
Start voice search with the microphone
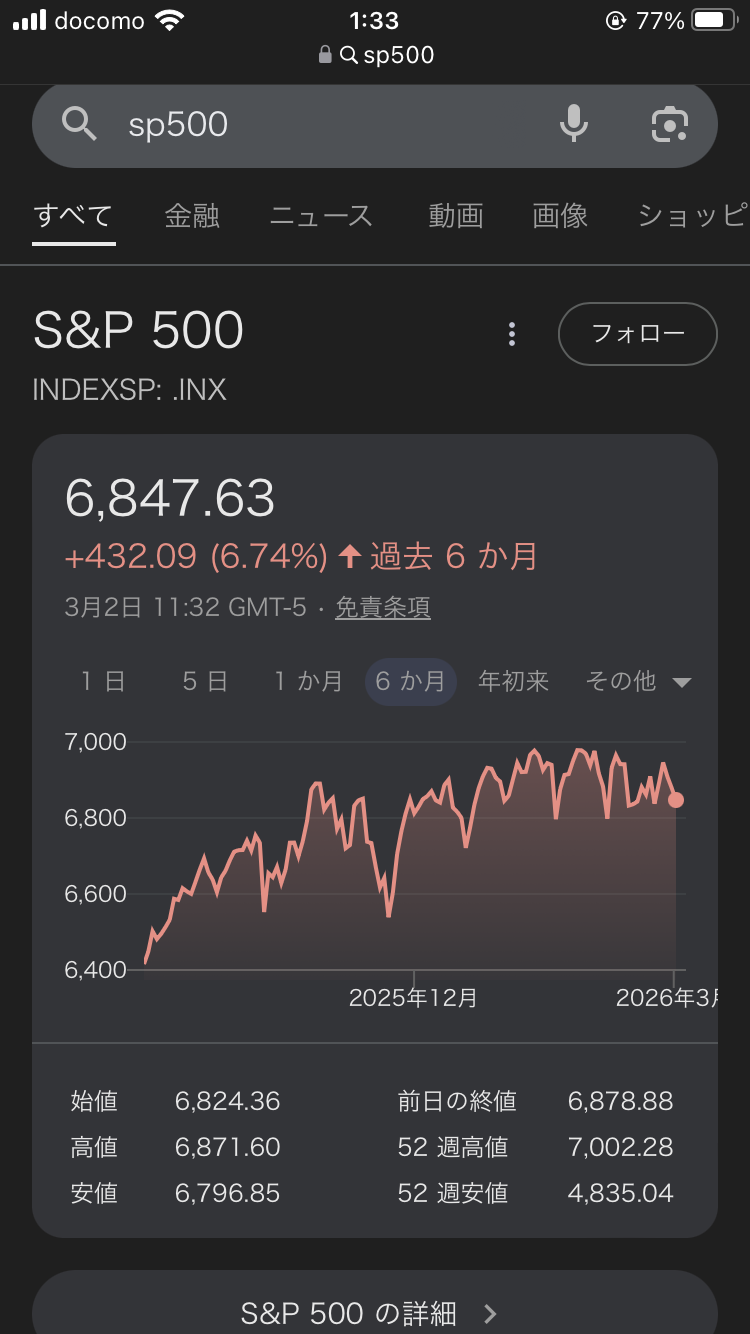[573, 124]
